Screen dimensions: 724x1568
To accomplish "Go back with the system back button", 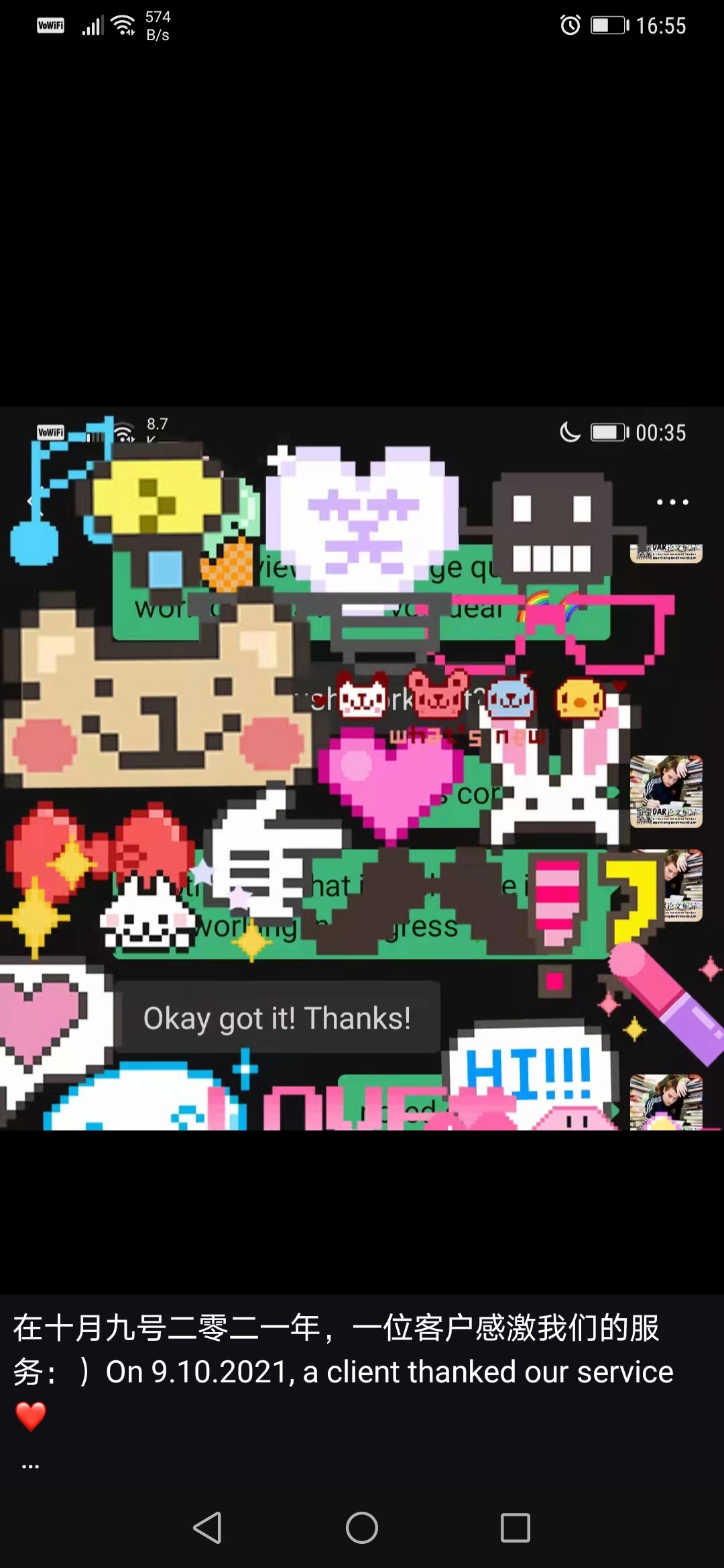I will pyautogui.click(x=207, y=1528).
